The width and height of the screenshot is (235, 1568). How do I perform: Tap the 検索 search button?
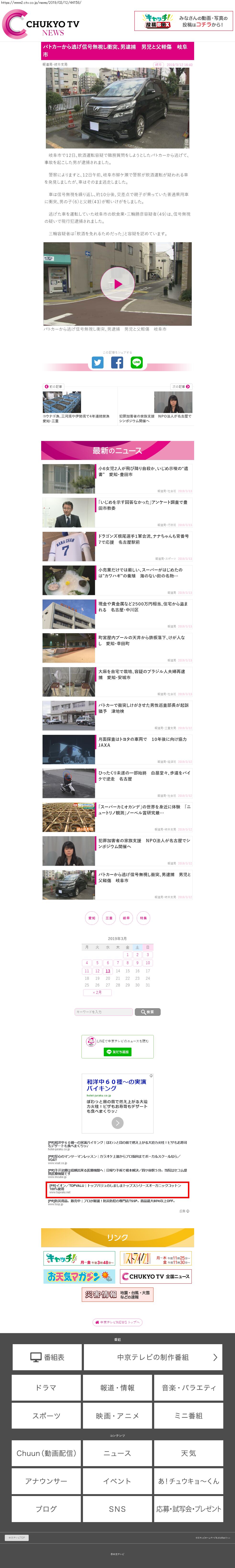tap(147, 1012)
